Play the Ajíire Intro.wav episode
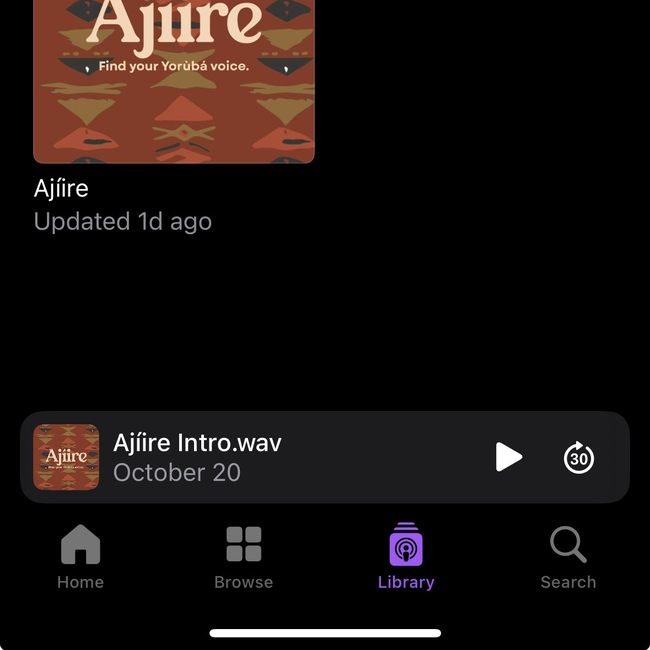Viewport: 650px width, 650px height. pyautogui.click(x=509, y=457)
